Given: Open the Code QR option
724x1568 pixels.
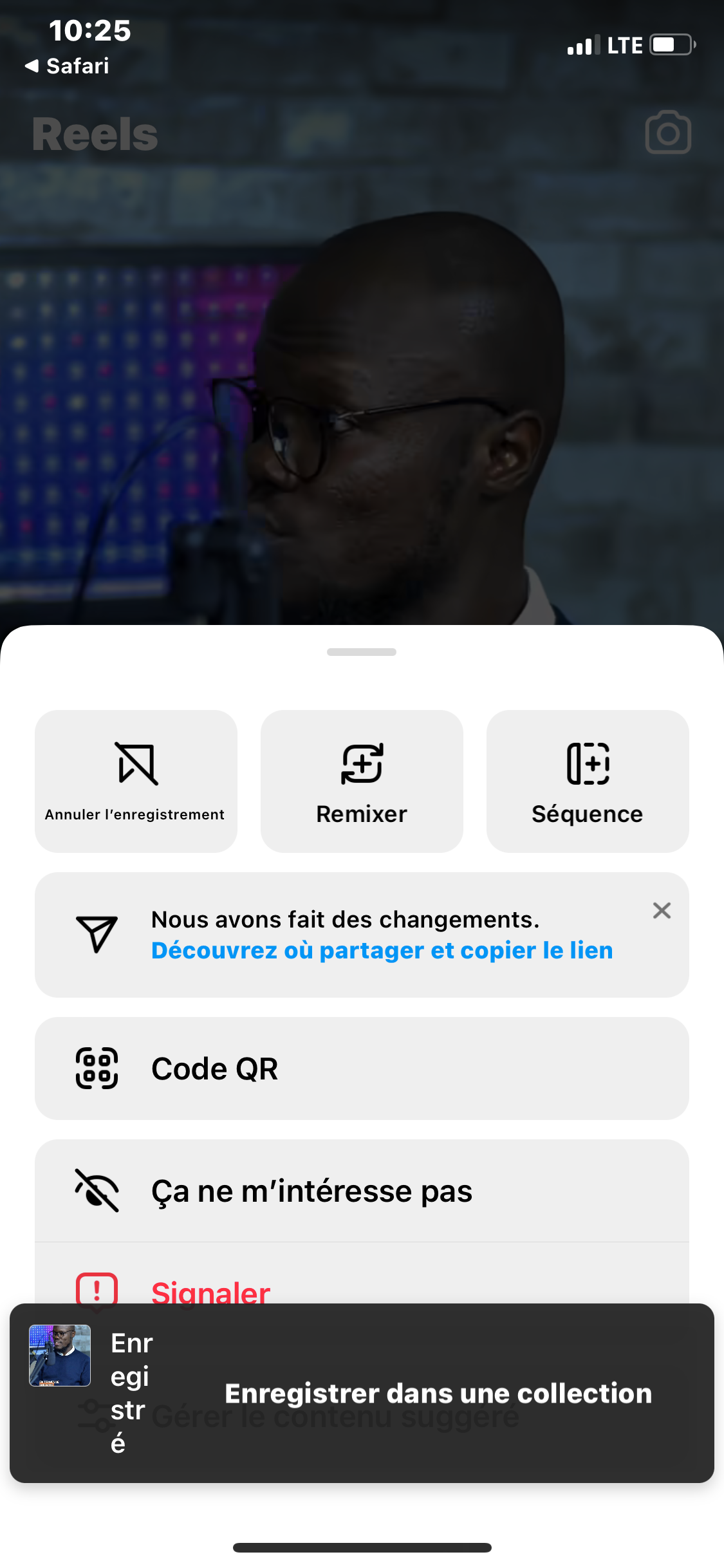Looking at the screenshot, I should tap(362, 1069).
